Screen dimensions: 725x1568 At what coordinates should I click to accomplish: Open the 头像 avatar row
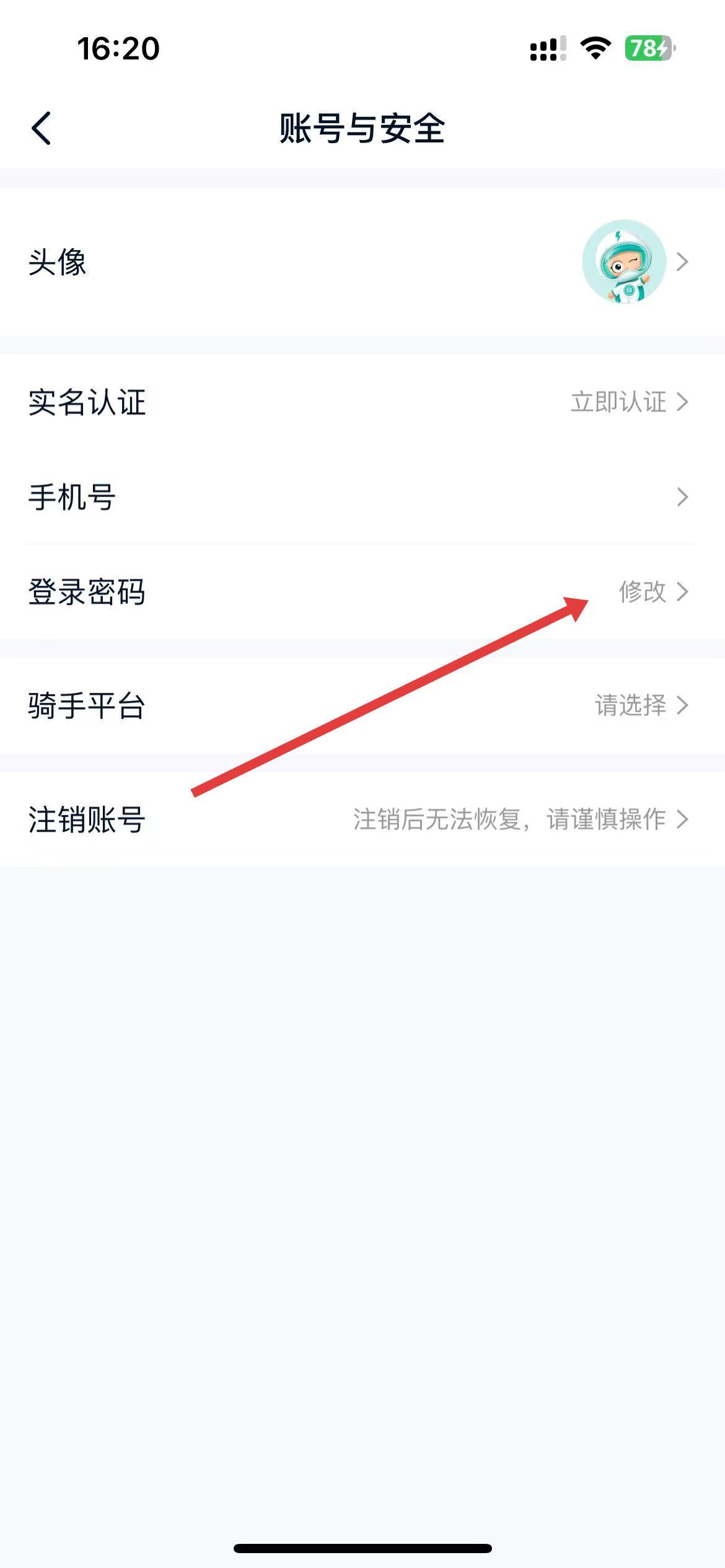pos(362,262)
